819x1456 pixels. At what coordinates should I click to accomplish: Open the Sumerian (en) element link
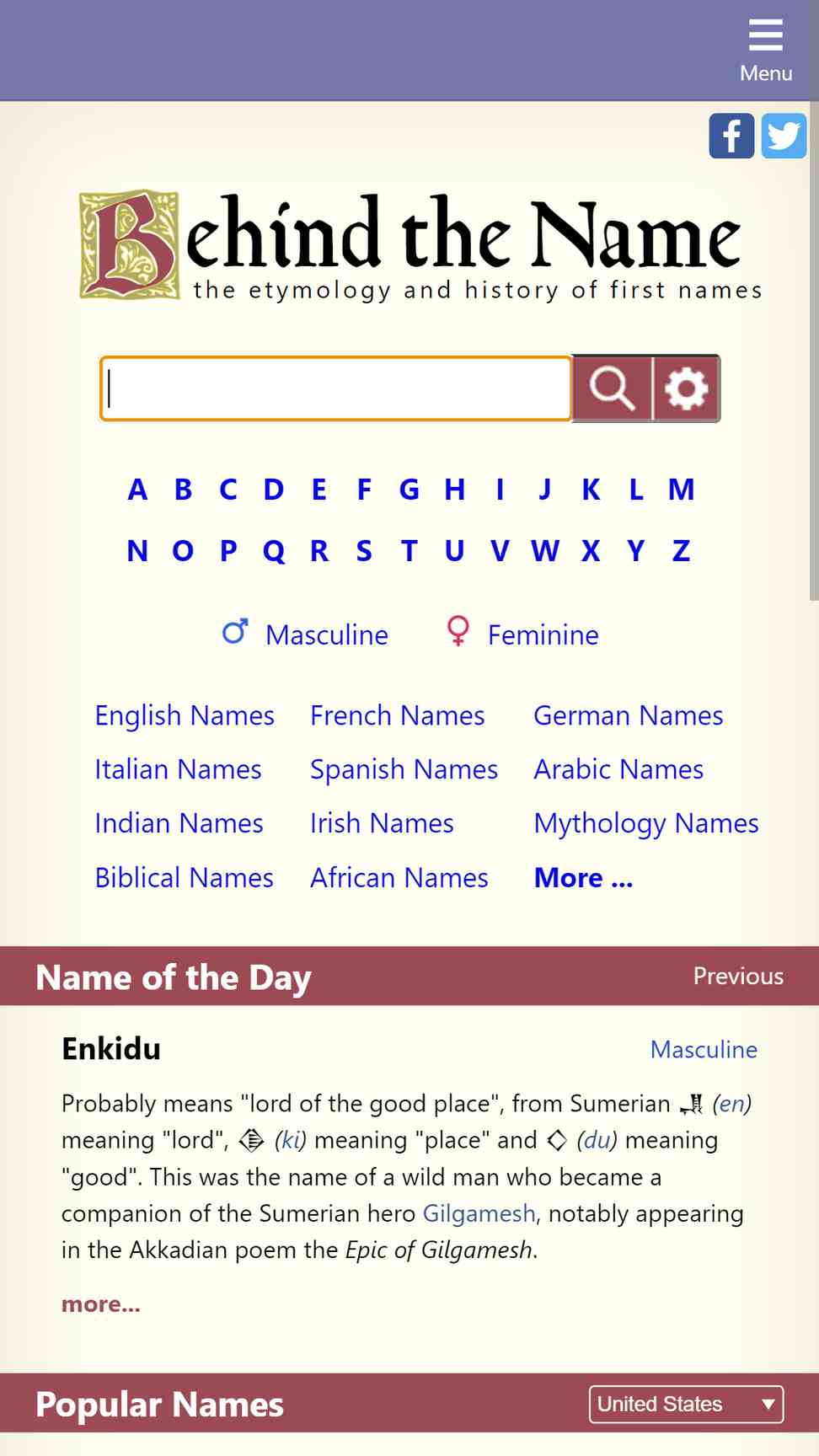pos(731,1103)
